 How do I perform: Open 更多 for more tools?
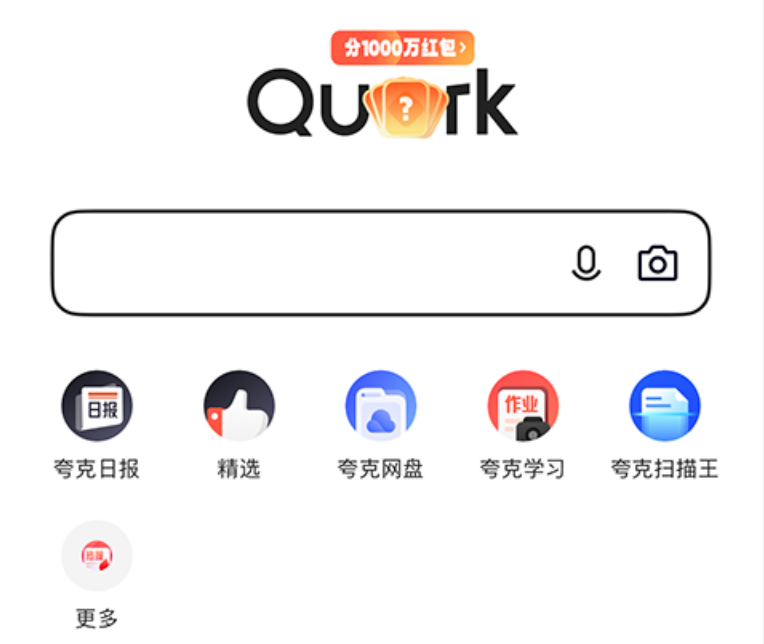(97, 556)
